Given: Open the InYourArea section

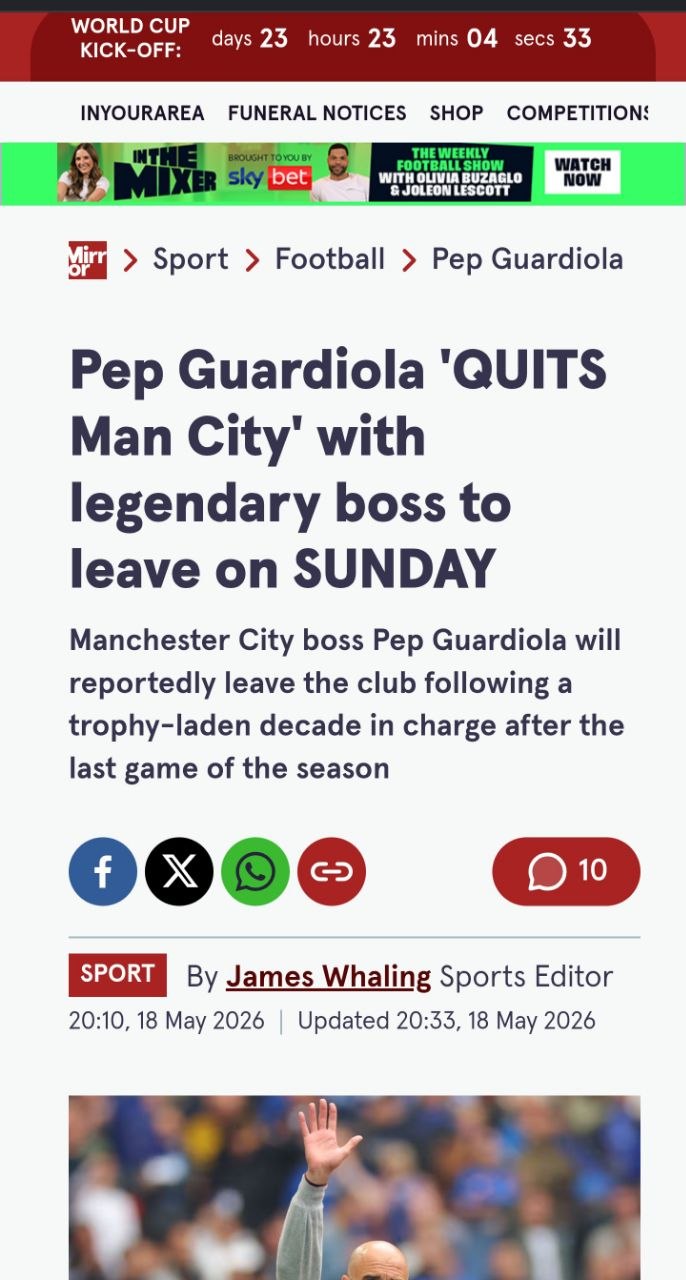Looking at the screenshot, I should coord(142,113).
